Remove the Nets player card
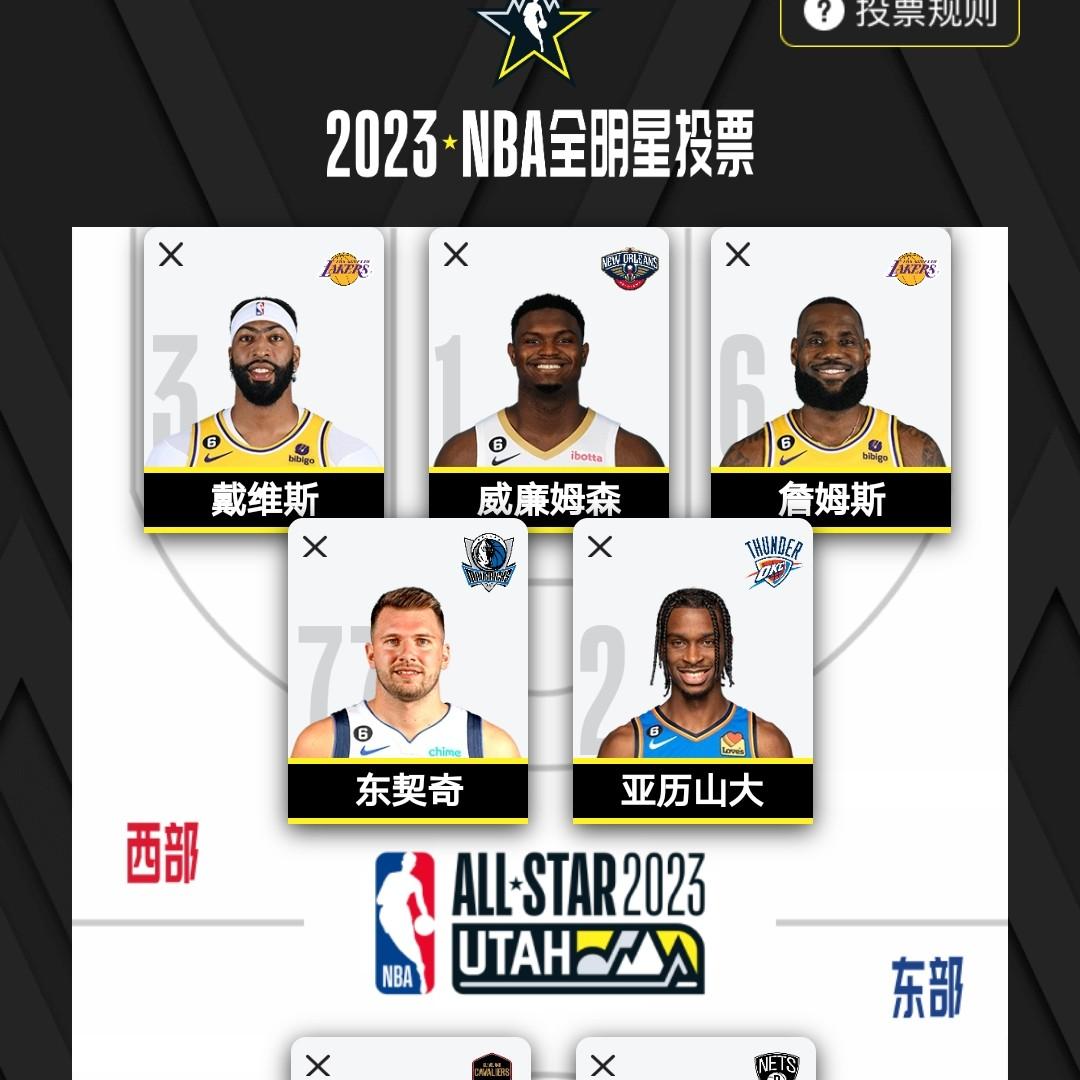This screenshot has width=1080, height=1080. pyautogui.click(x=603, y=1065)
